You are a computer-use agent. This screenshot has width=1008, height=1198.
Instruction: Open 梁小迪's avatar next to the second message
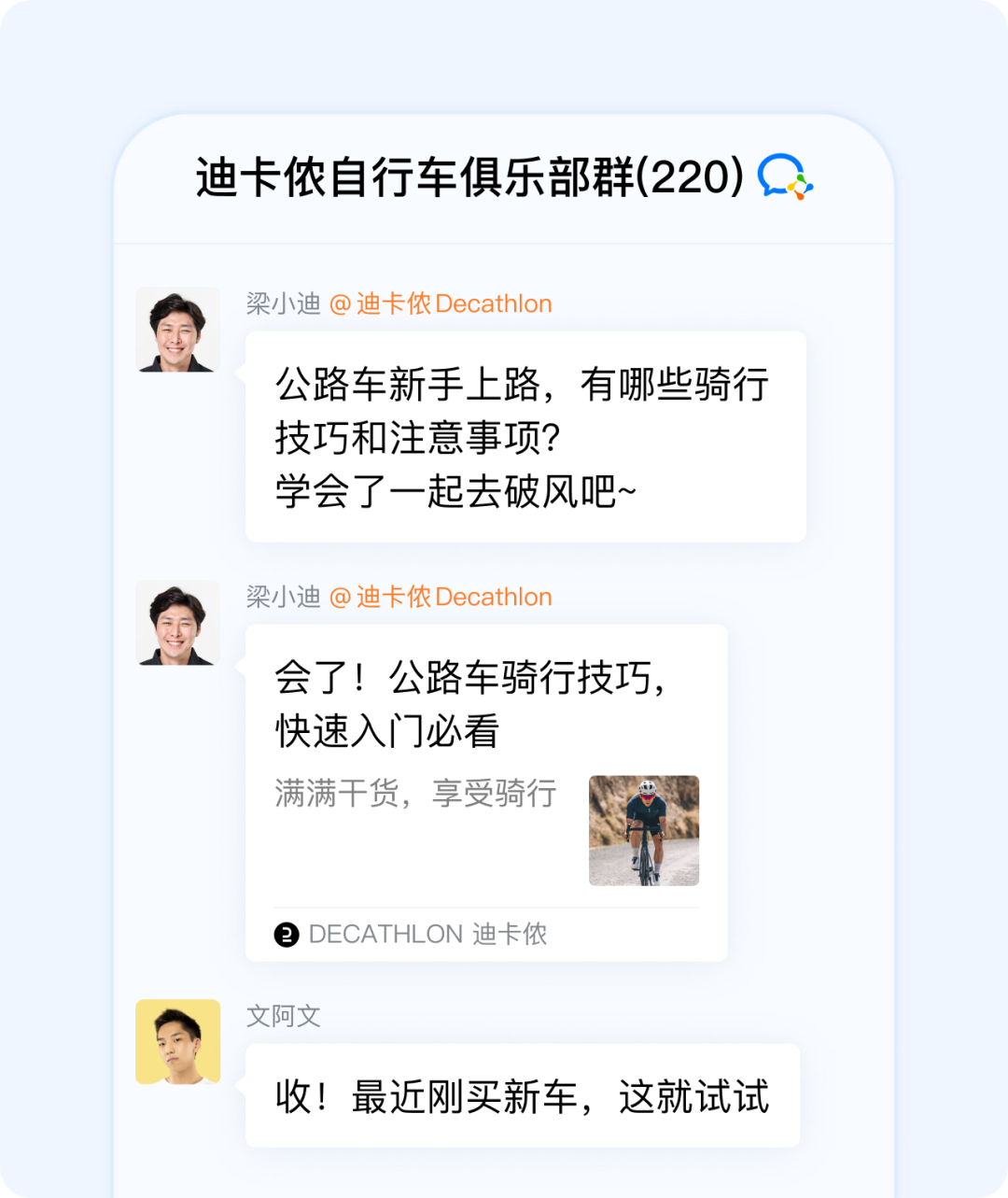(x=178, y=623)
